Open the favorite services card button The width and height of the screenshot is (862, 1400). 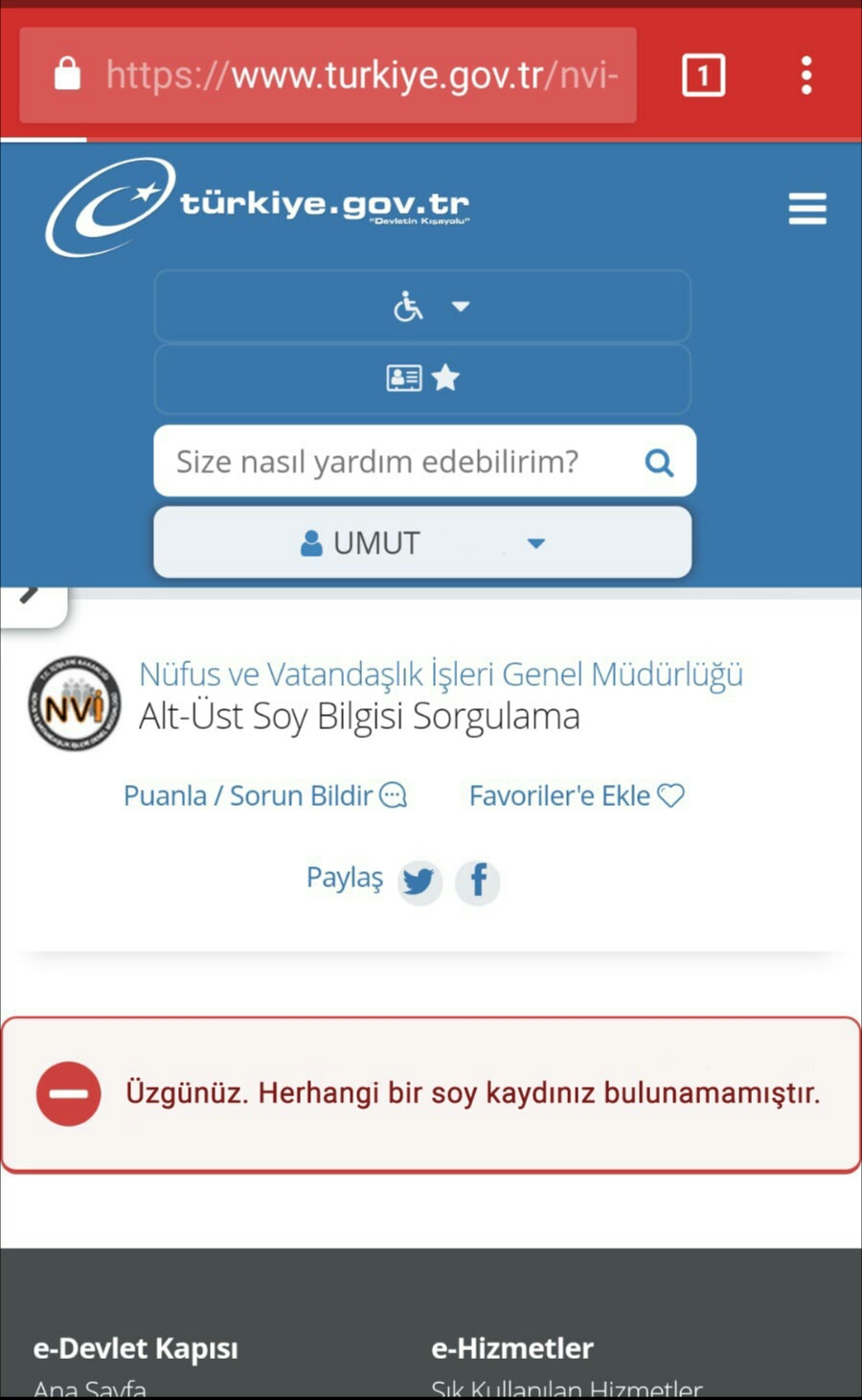click(422, 379)
